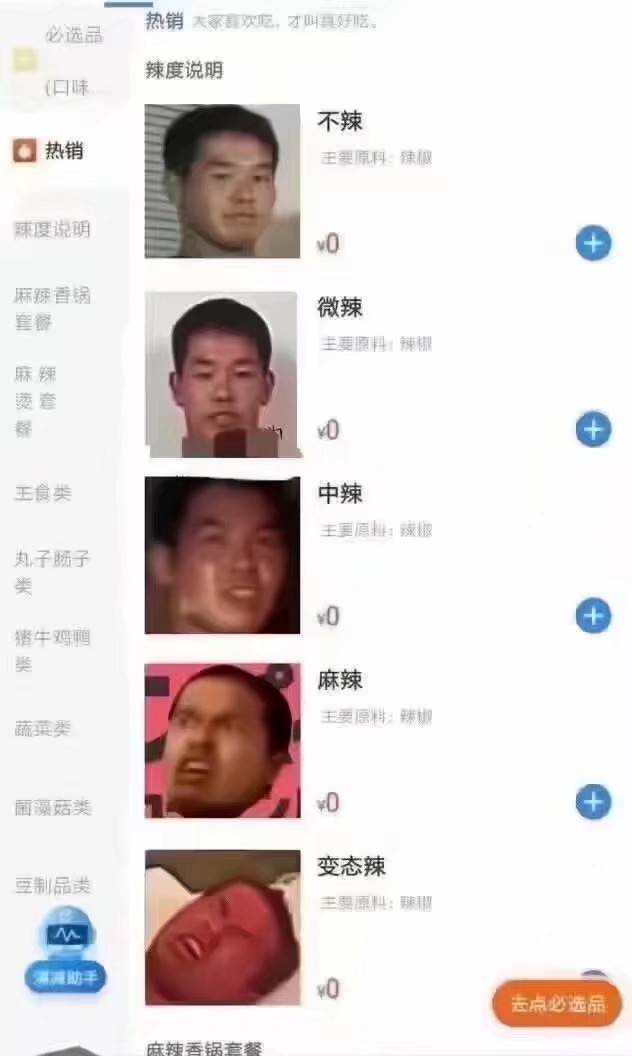
Task: Add the 麻辣 option
Action: click(x=593, y=802)
